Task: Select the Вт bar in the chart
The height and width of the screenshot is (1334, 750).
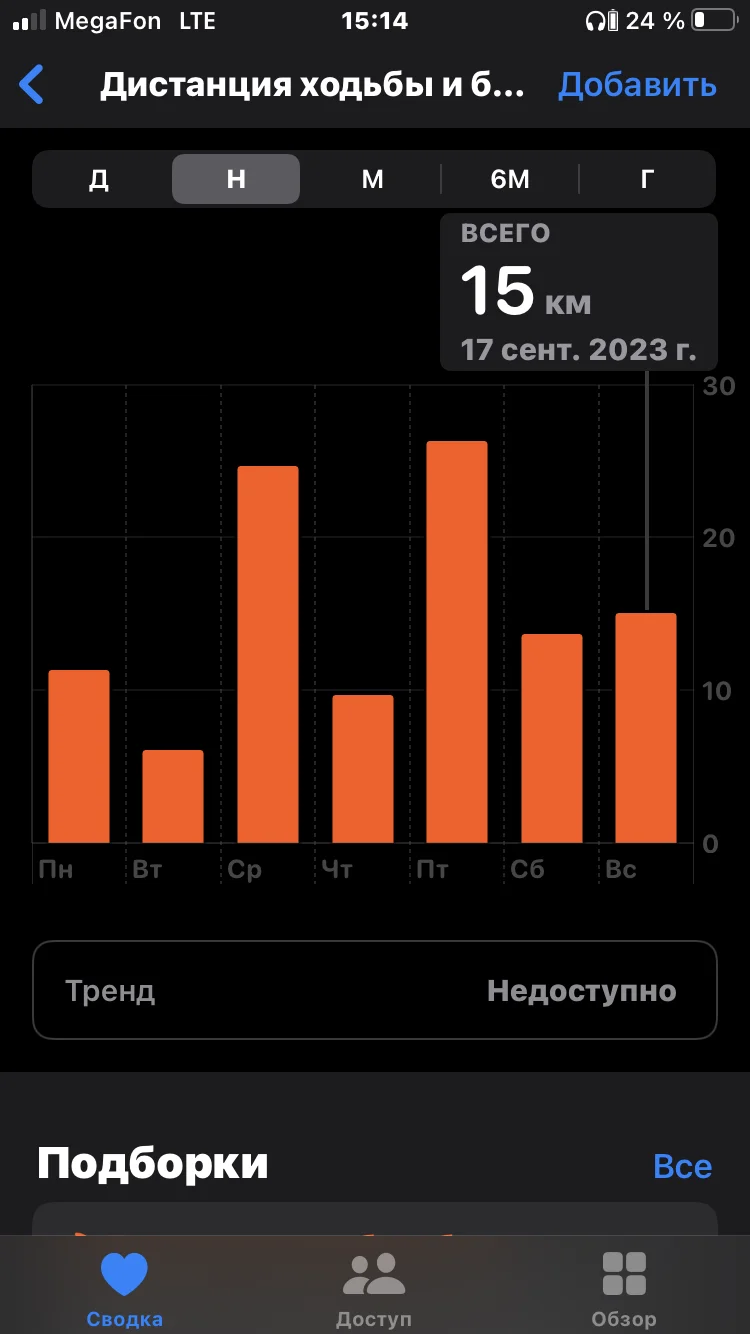Action: click(173, 797)
